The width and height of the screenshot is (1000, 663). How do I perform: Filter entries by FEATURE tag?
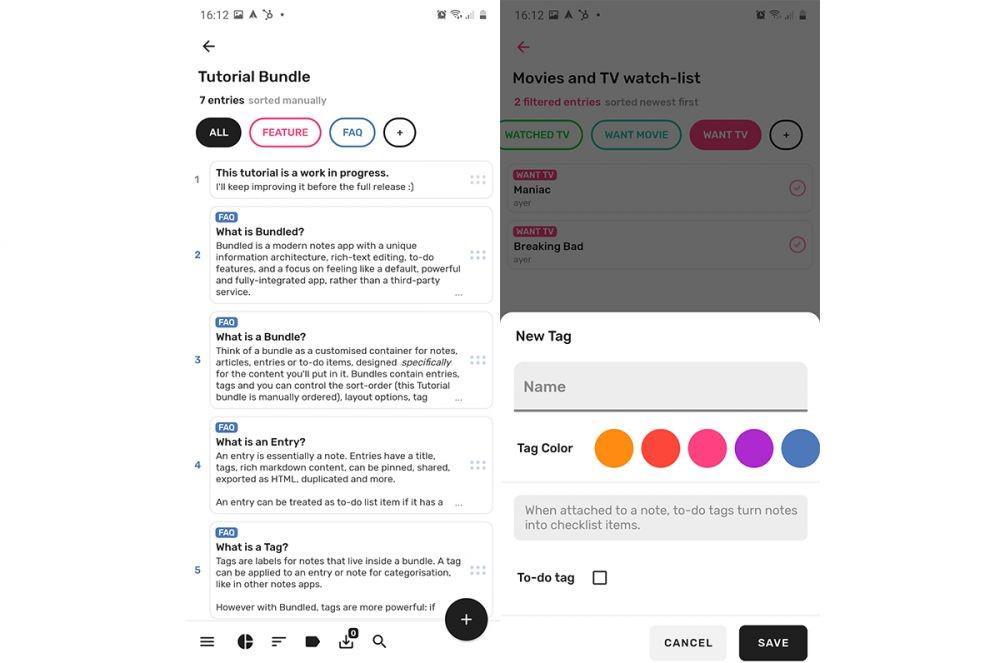pyautogui.click(x=285, y=132)
